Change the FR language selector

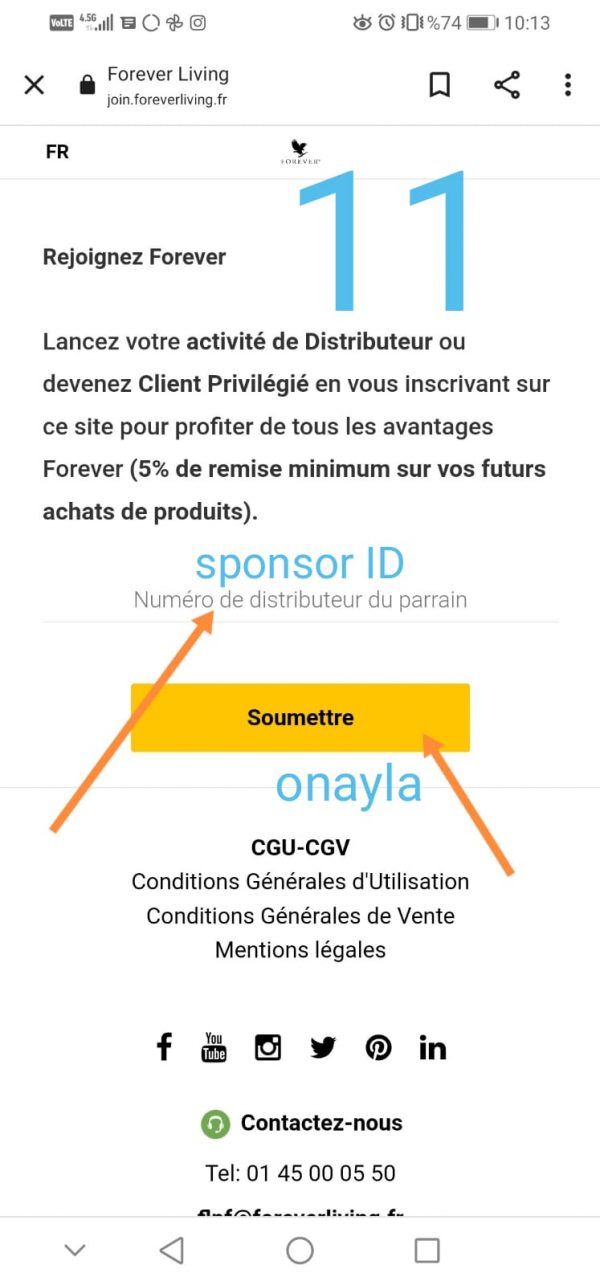coord(58,152)
